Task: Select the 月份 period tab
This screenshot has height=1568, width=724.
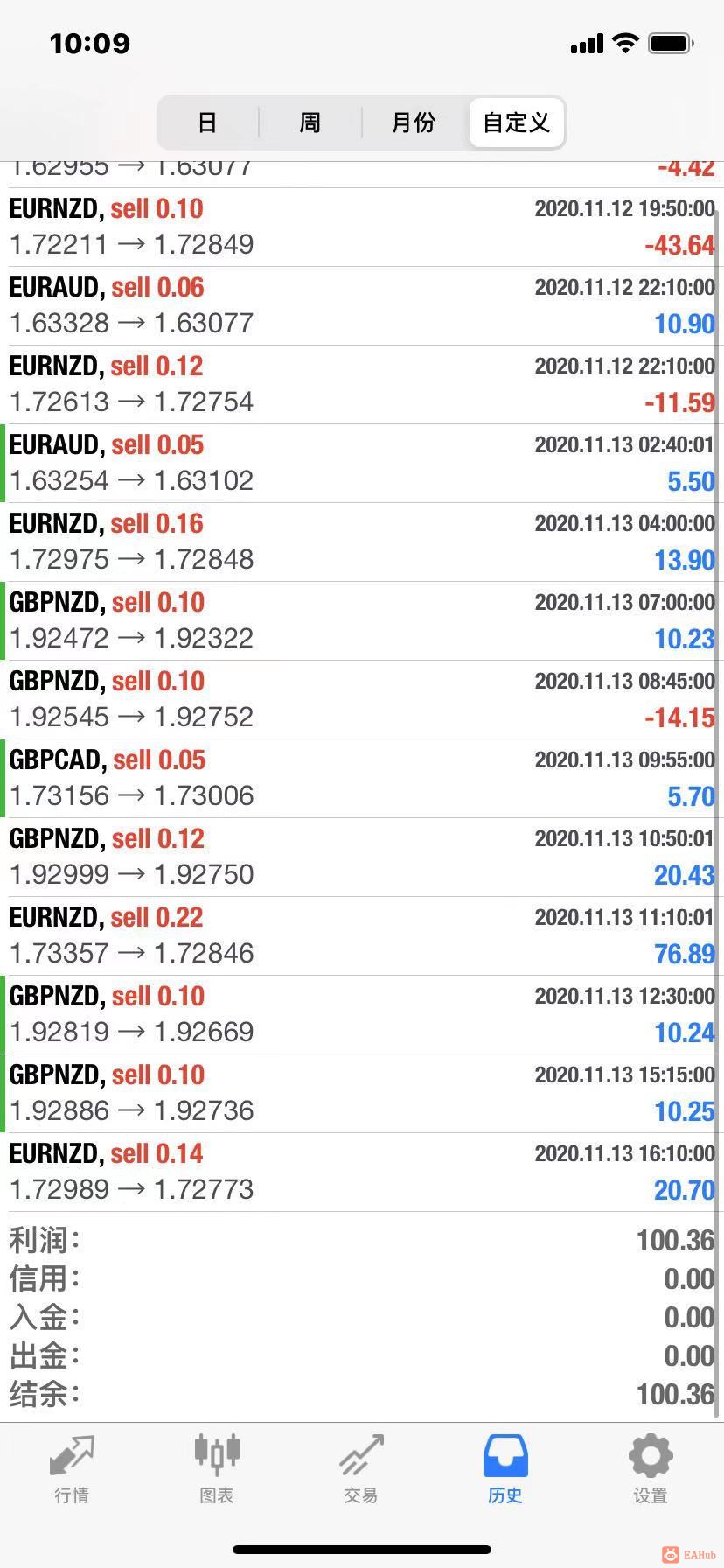Action: (413, 122)
